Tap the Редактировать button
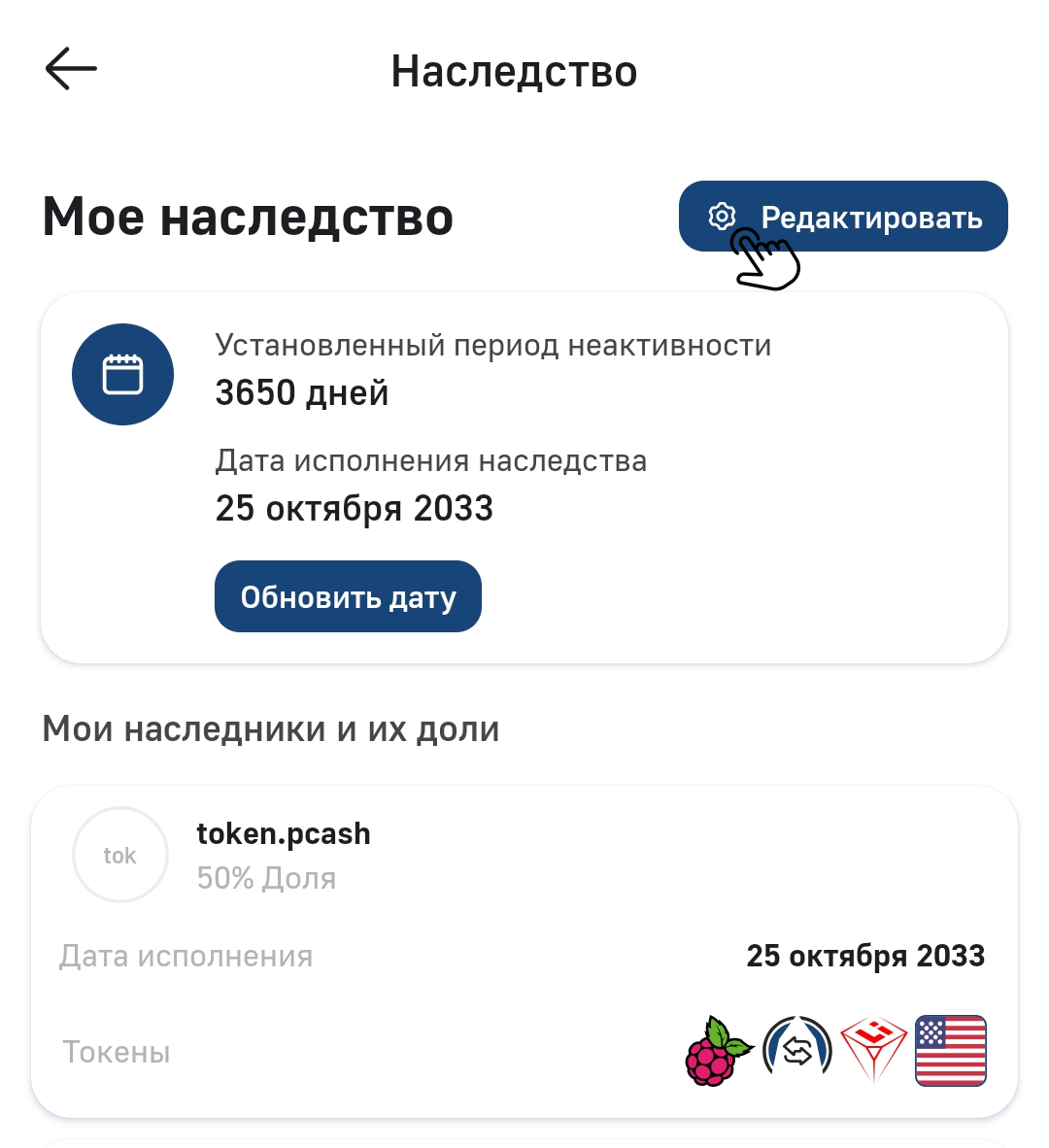The image size is (1049, 1148). [842, 217]
